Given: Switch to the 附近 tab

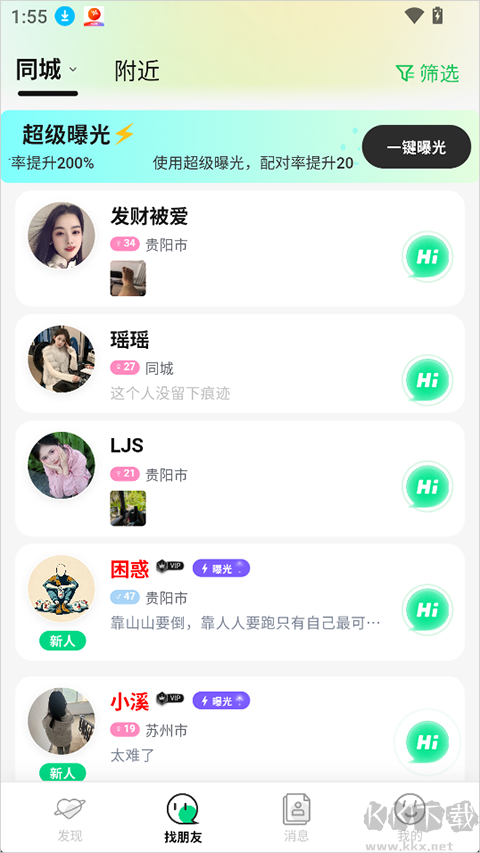Looking at the screenshot, I should coord(137,71).
